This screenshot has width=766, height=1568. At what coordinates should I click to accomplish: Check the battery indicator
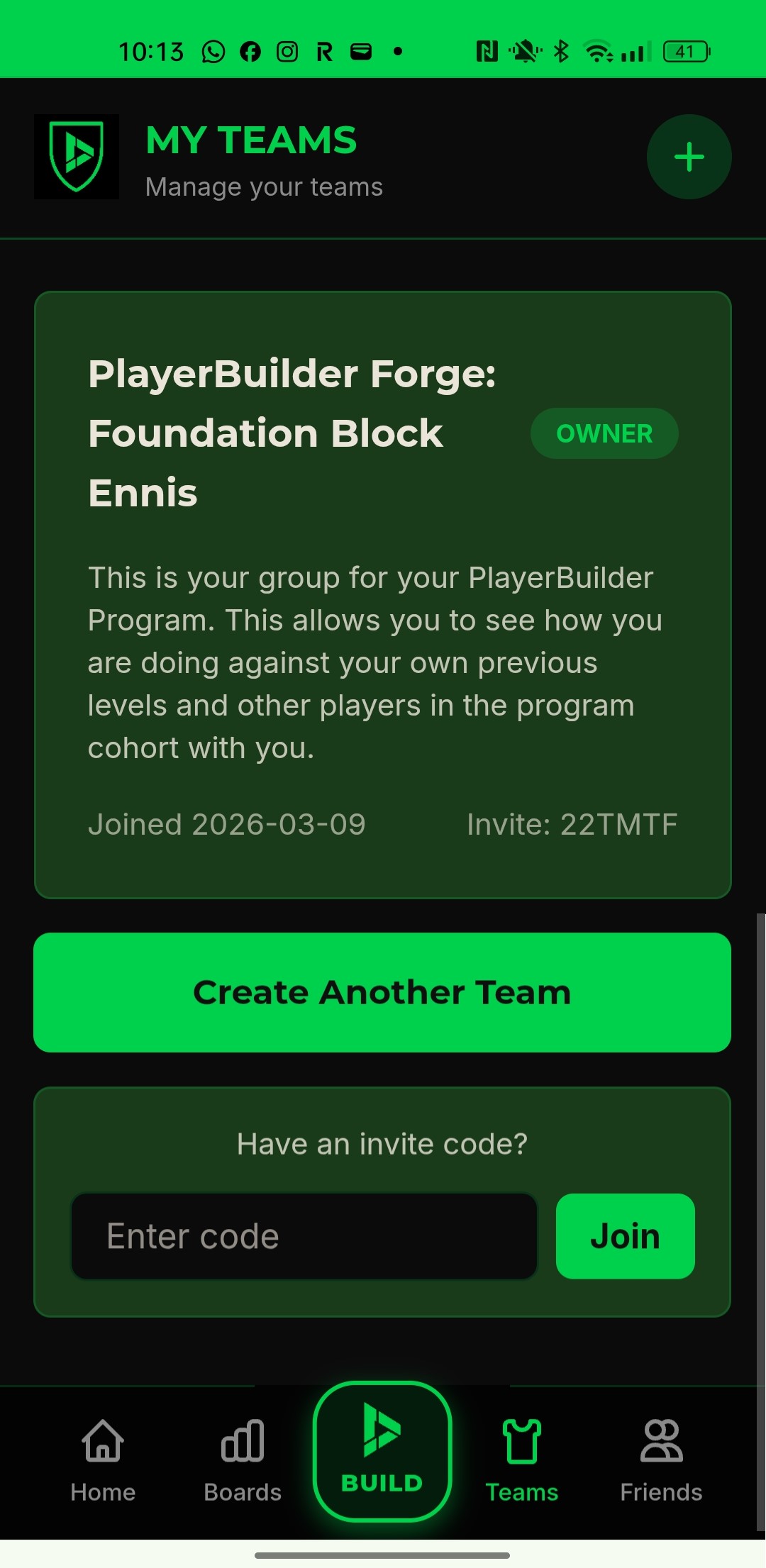tap(686, 50)
